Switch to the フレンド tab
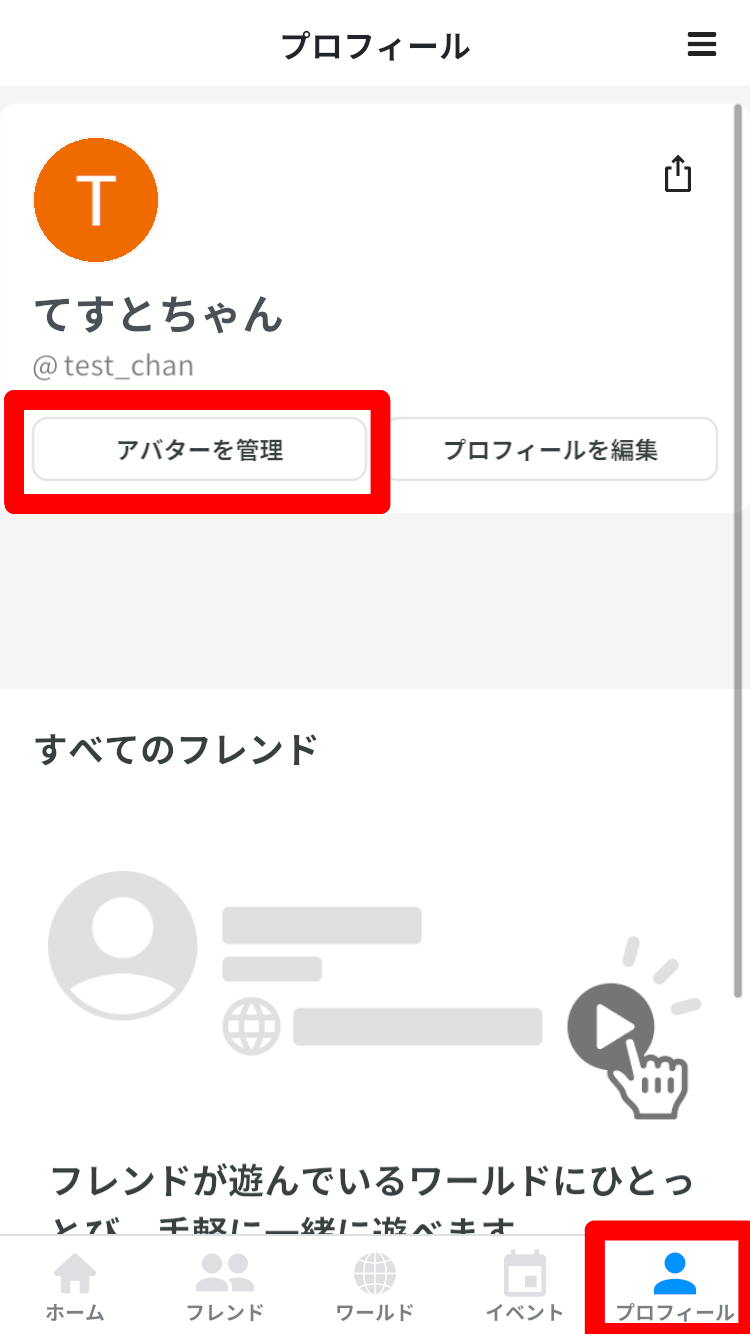The width and height of the screenshot is (750, 1334). coord(225,1285)
